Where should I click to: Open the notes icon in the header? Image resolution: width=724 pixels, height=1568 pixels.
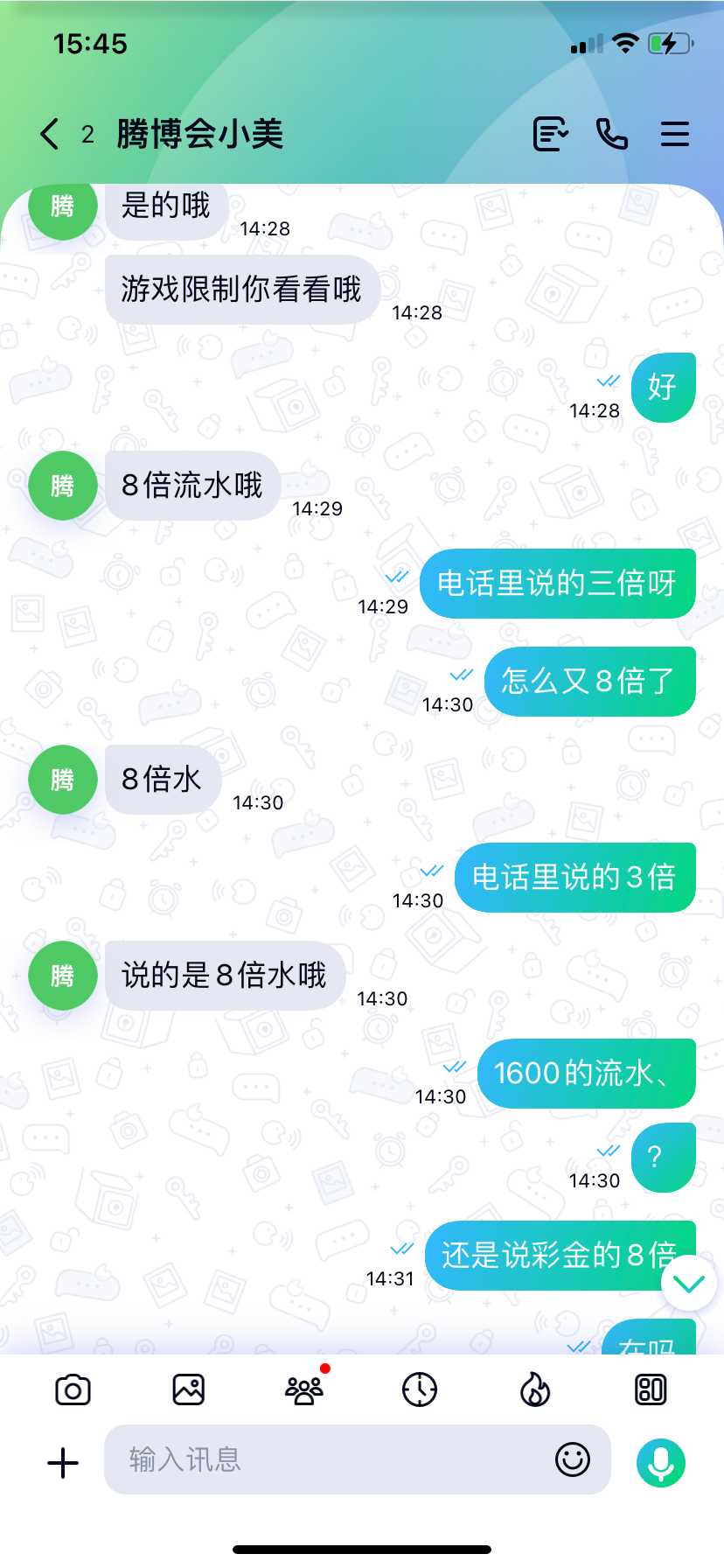[551, 134]
